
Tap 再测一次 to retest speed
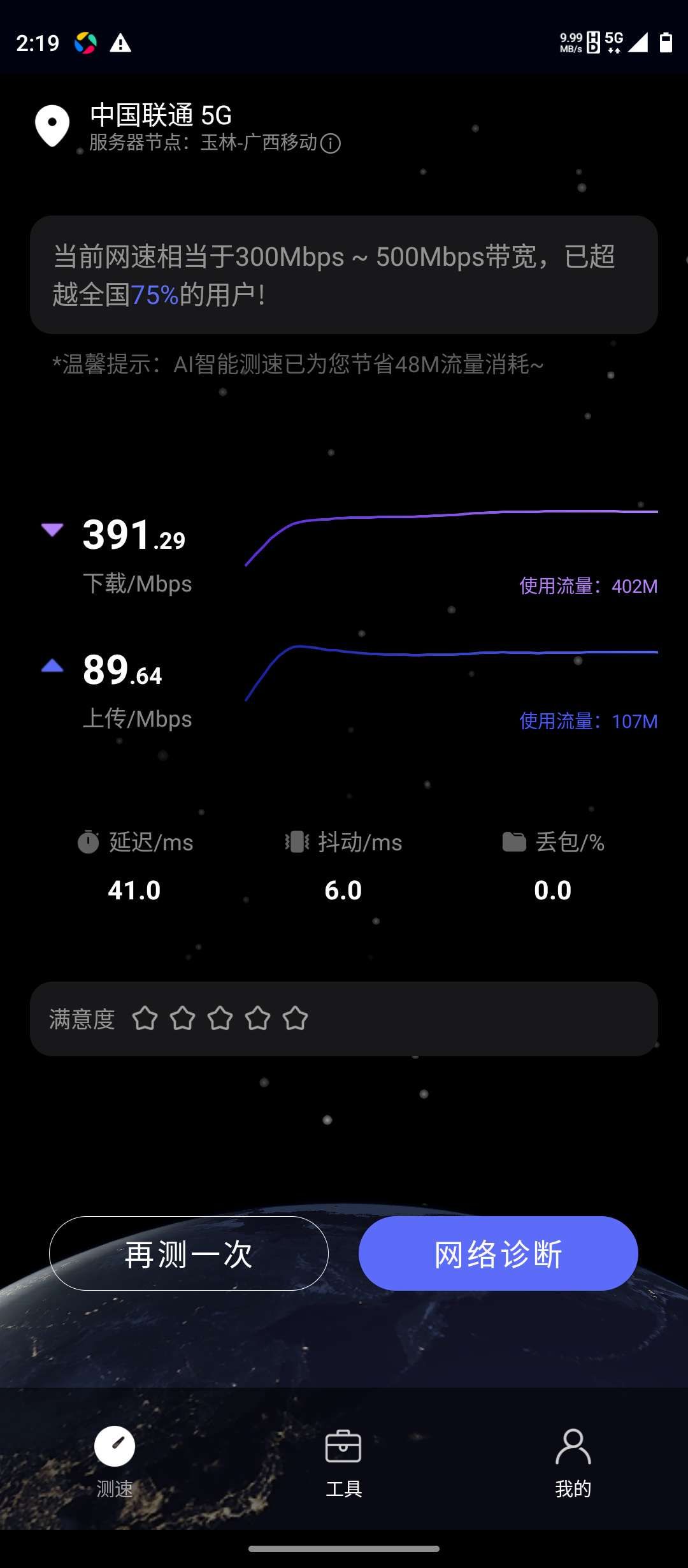(189, 1254)
